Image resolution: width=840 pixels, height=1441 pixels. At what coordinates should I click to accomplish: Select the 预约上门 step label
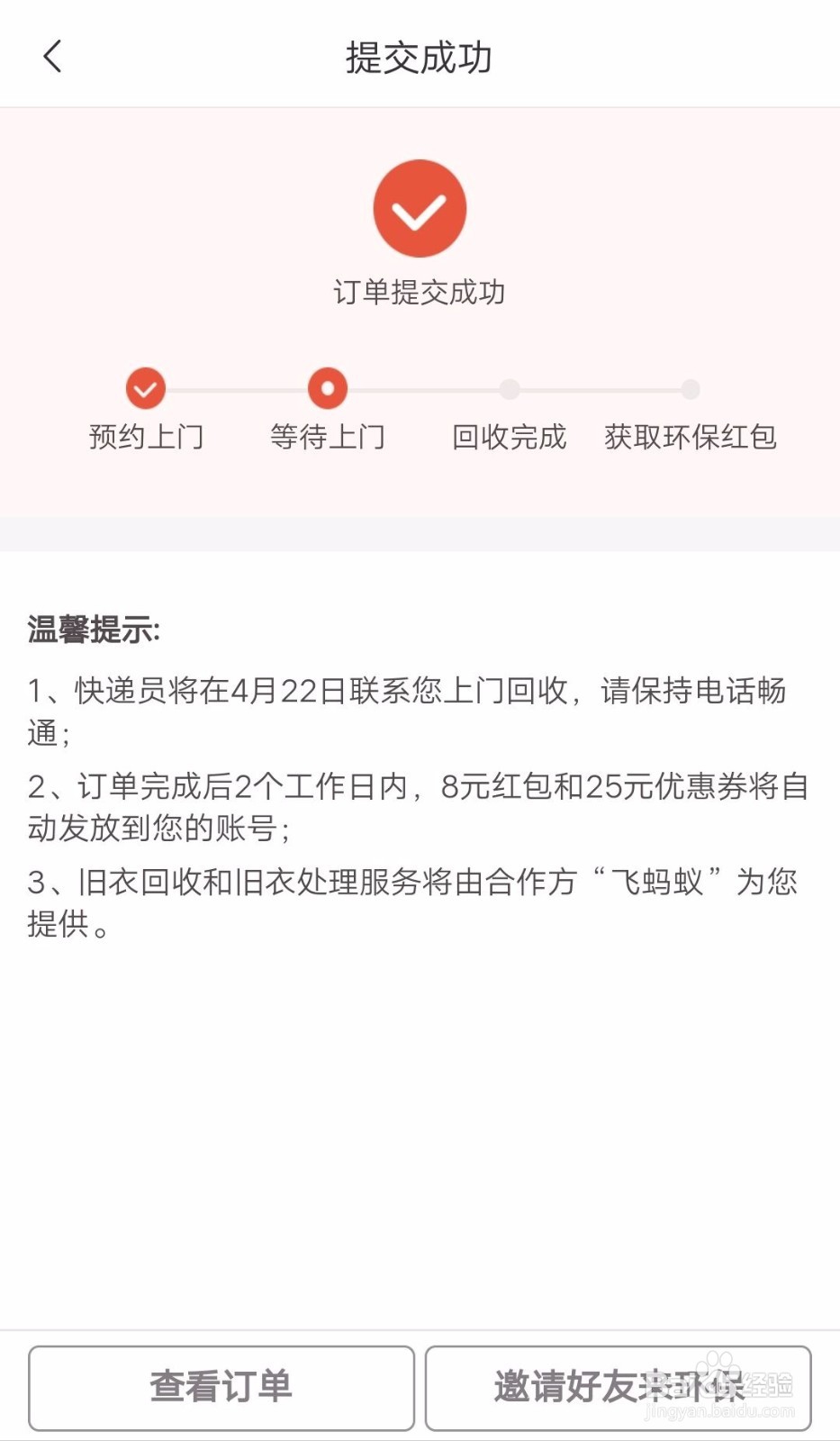coord(146,439)
